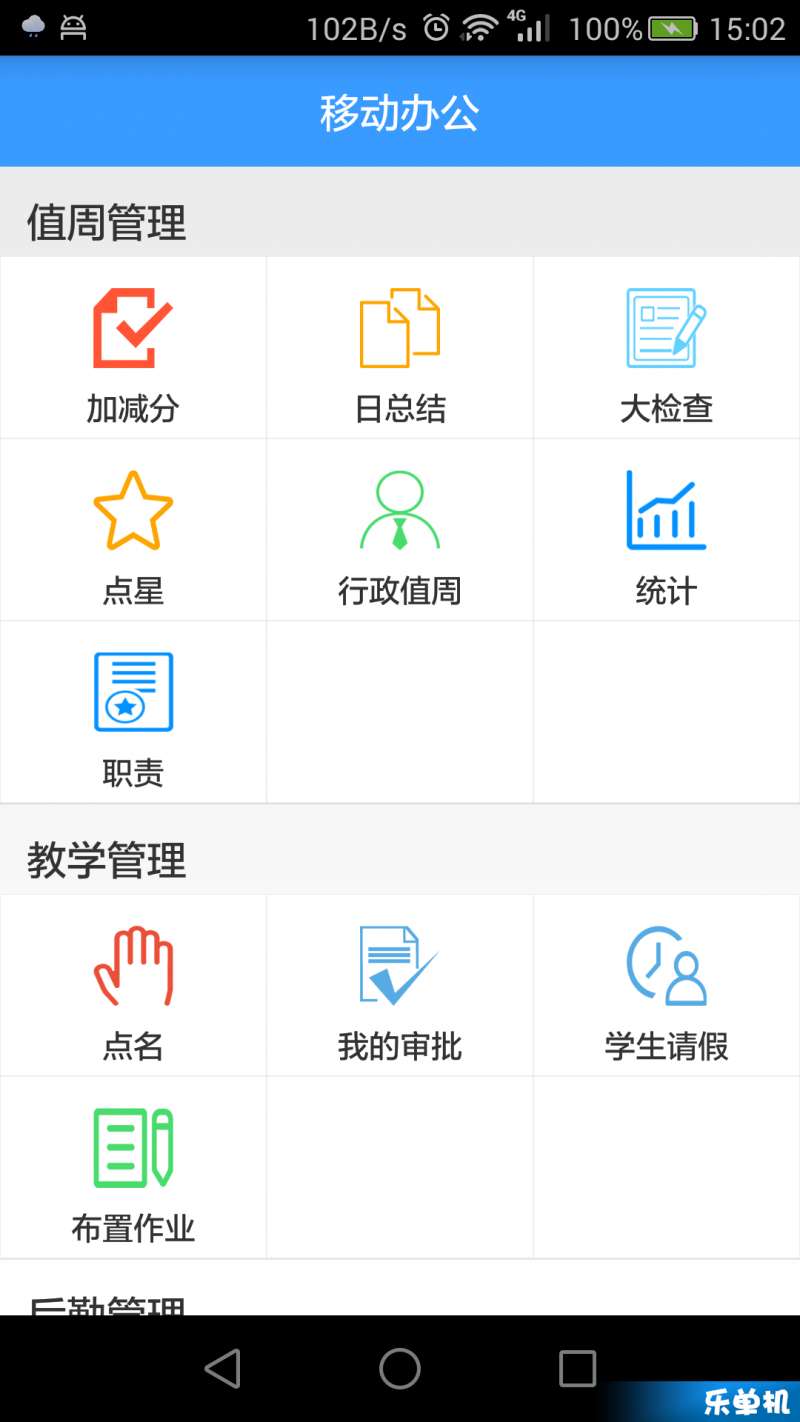Start 点名 roll call

tap(133, 985)
